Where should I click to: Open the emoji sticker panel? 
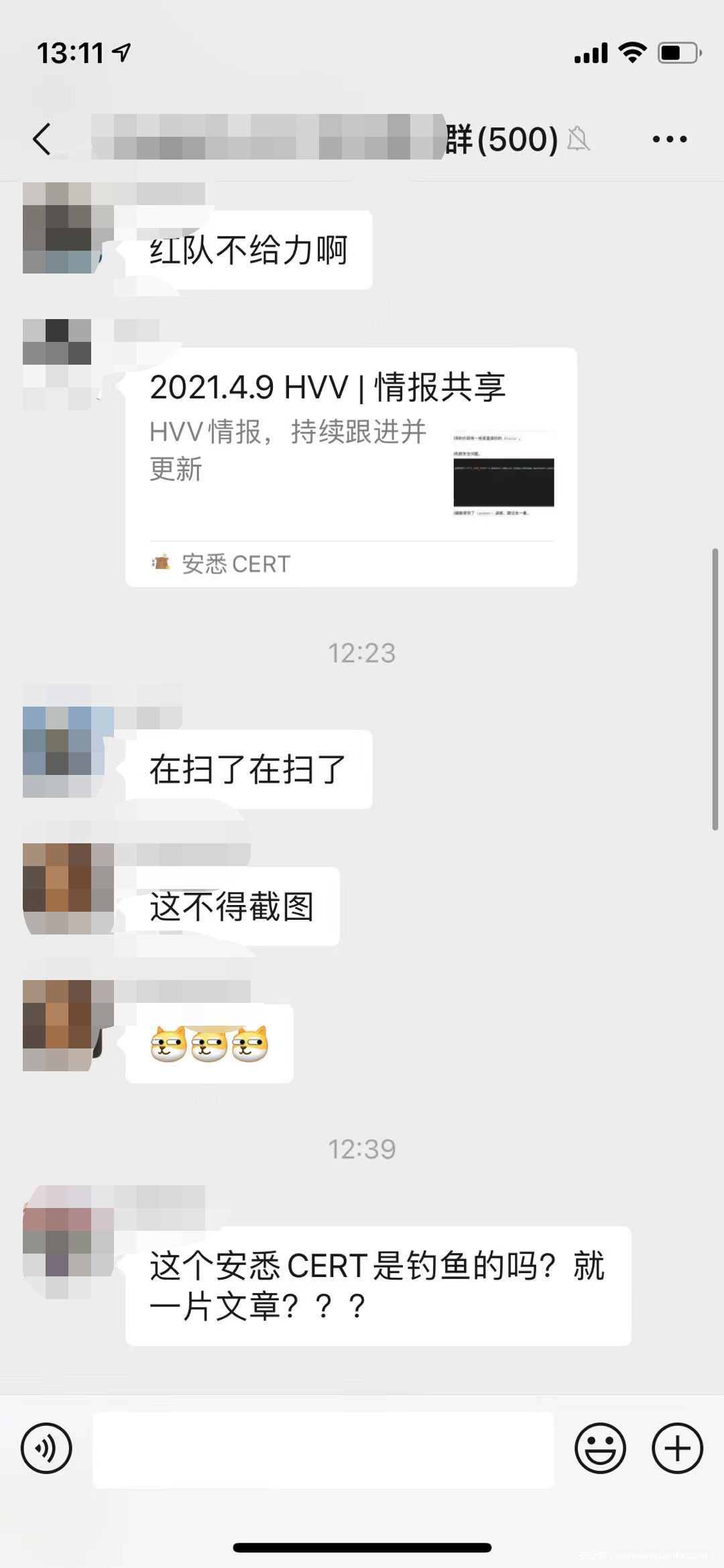point(600,1448)
